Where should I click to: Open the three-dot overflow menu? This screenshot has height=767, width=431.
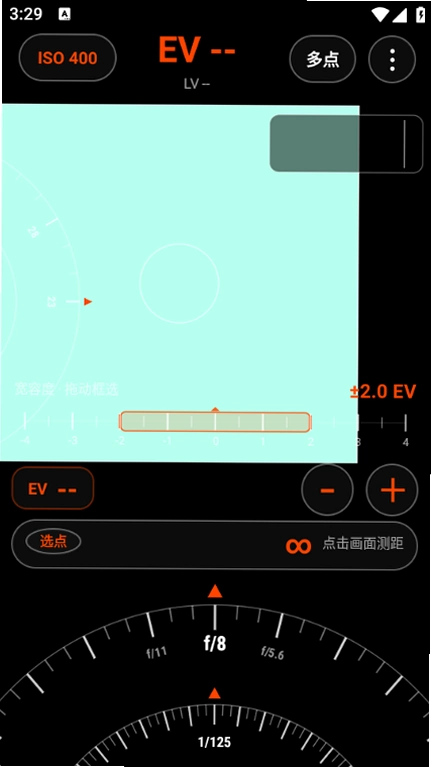click(392, 60)
